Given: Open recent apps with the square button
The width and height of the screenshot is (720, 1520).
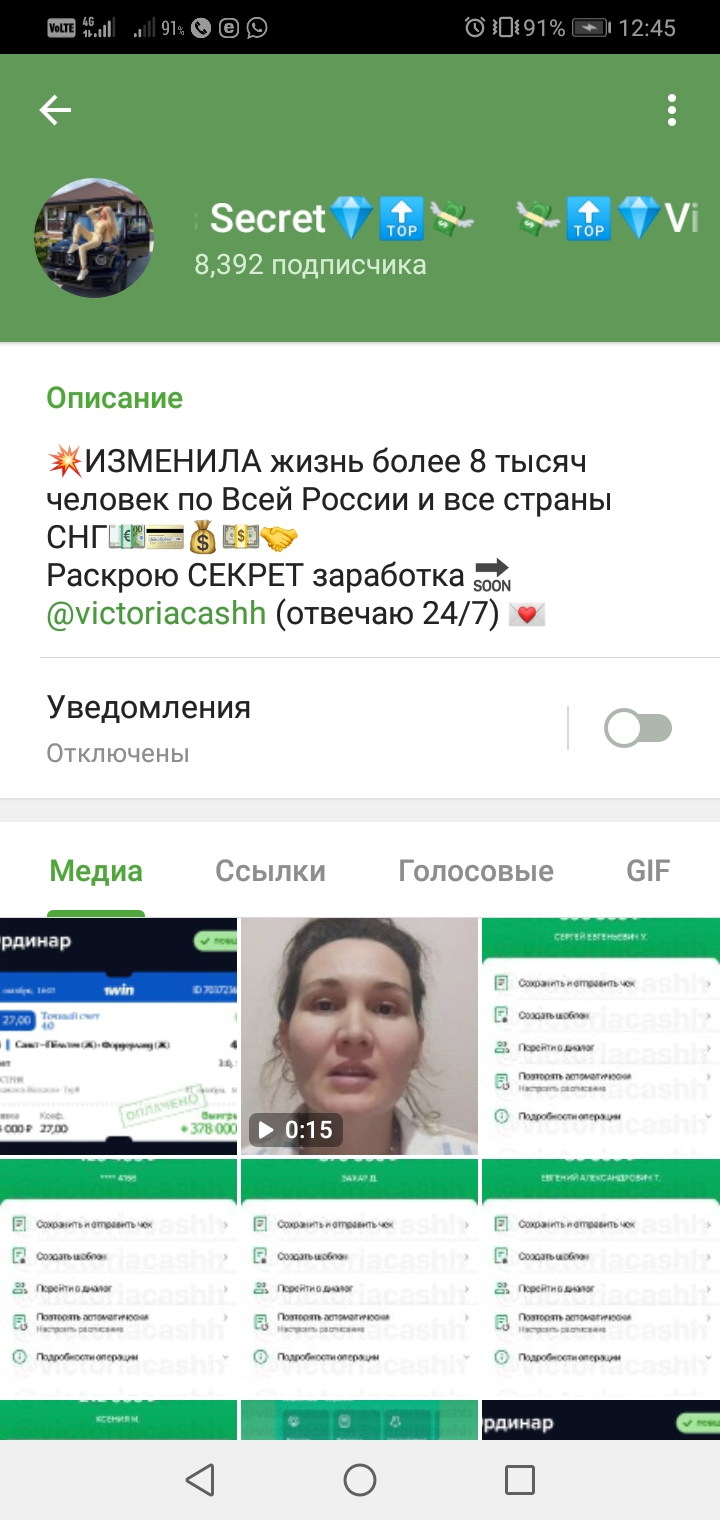Looking at the screenshot, I should click(520, 1480).
